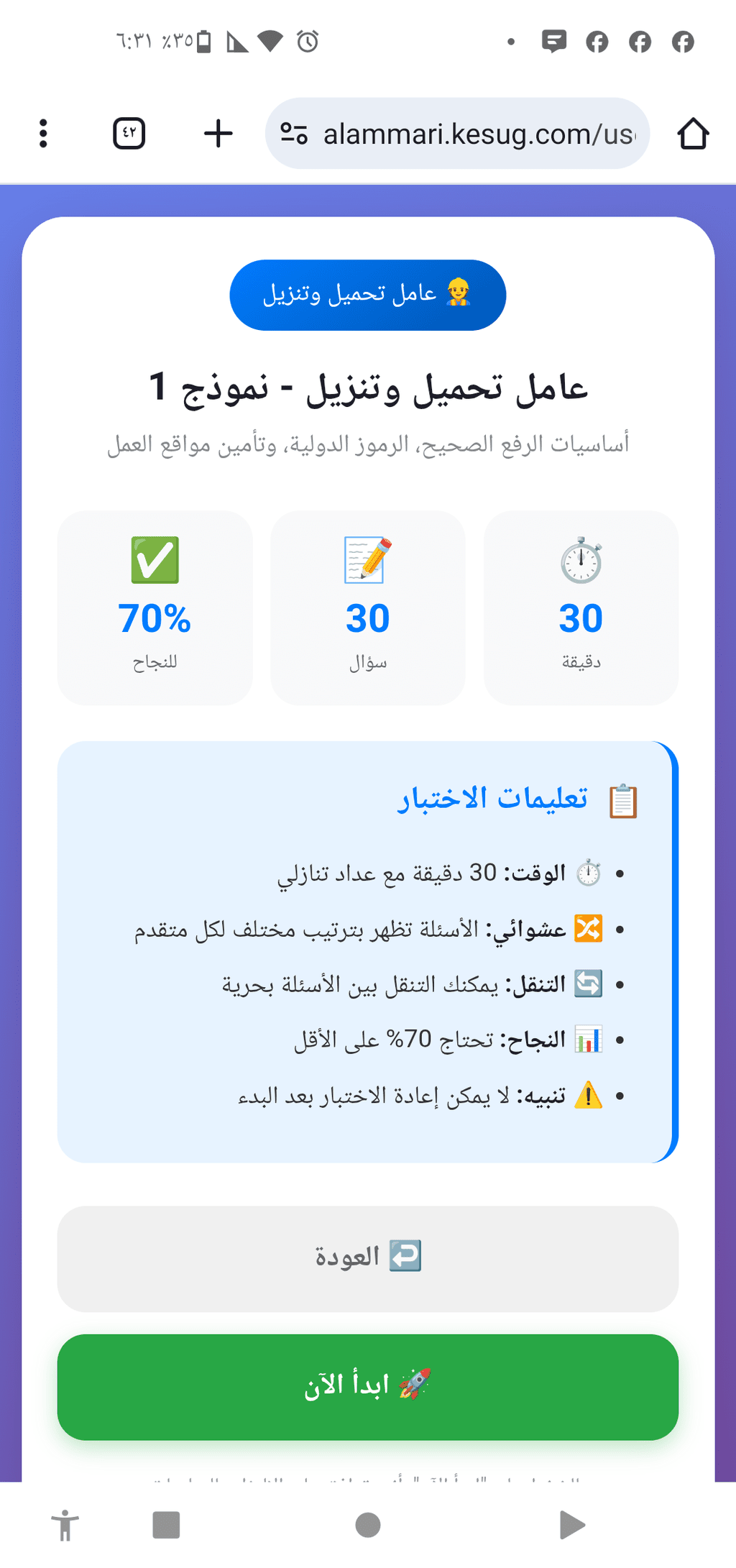View site settings icon in address bar
736x1568 pixels.
pyautogui.click(x=294, y=134)
